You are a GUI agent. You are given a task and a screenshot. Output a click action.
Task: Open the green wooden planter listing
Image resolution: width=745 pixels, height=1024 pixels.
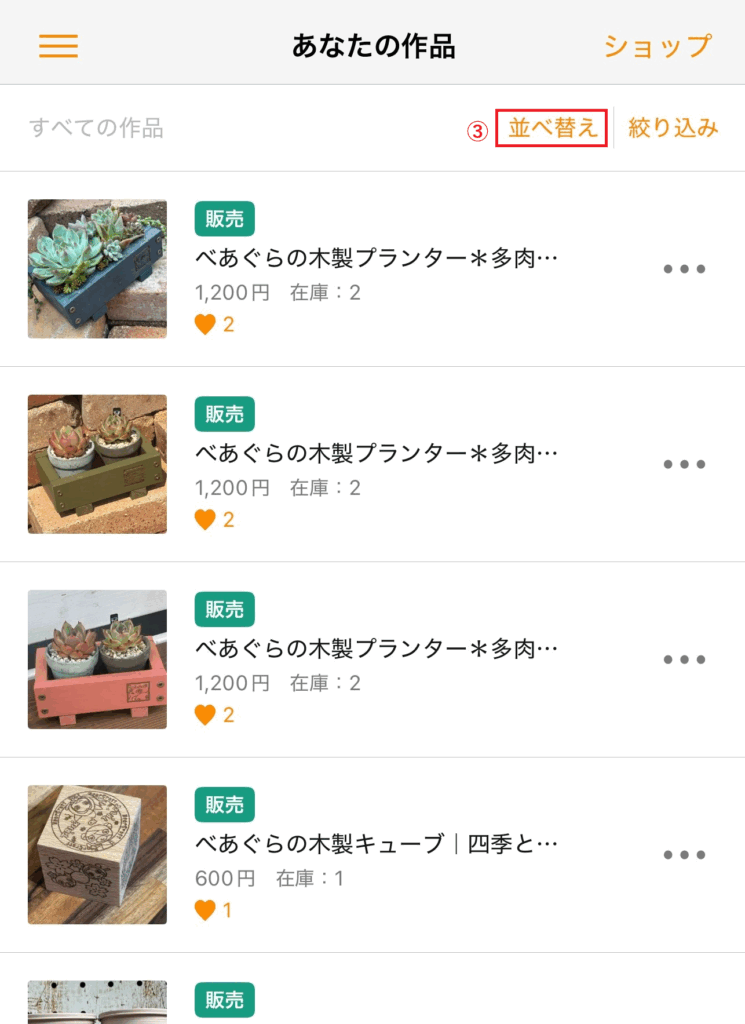point(376,455)
